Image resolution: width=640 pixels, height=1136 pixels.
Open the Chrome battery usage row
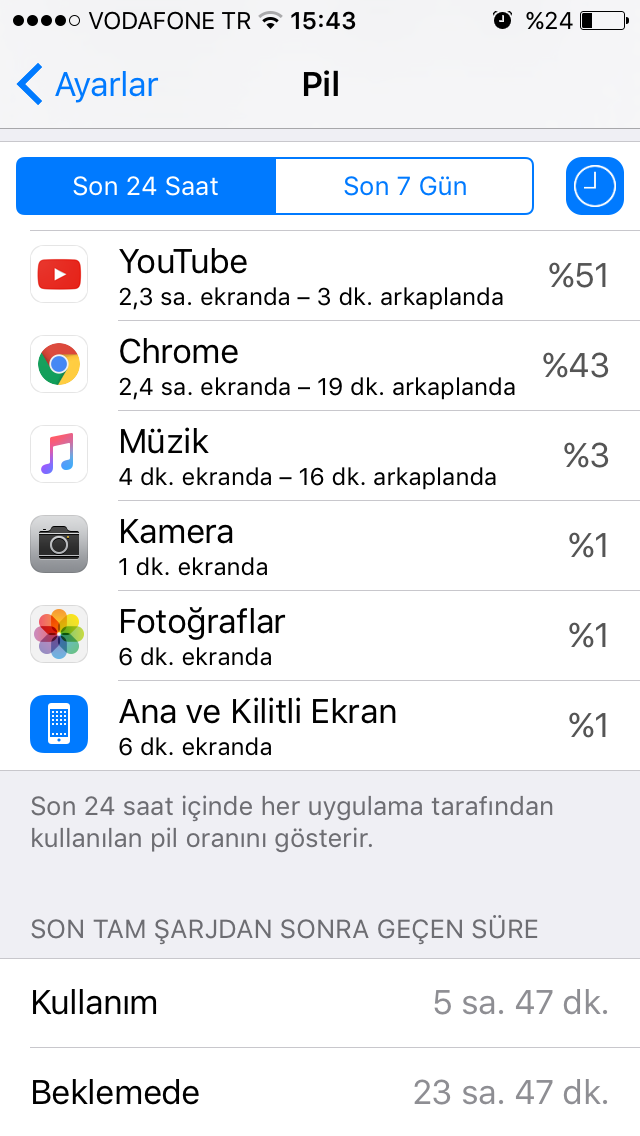coord(320,365)
